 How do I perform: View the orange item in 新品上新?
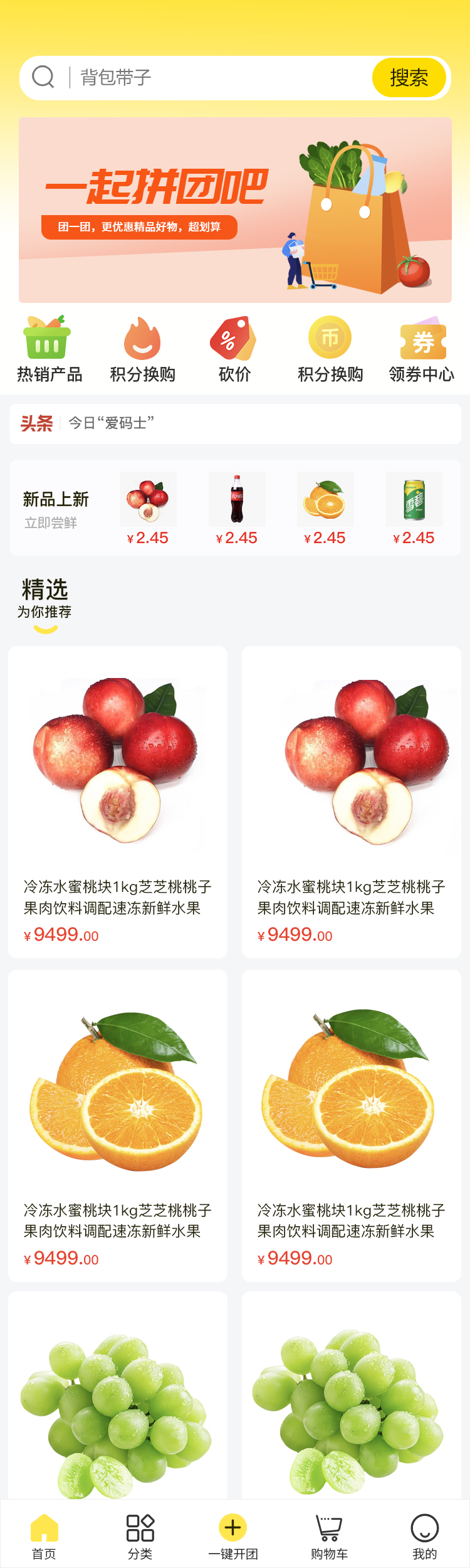point(325,508)
